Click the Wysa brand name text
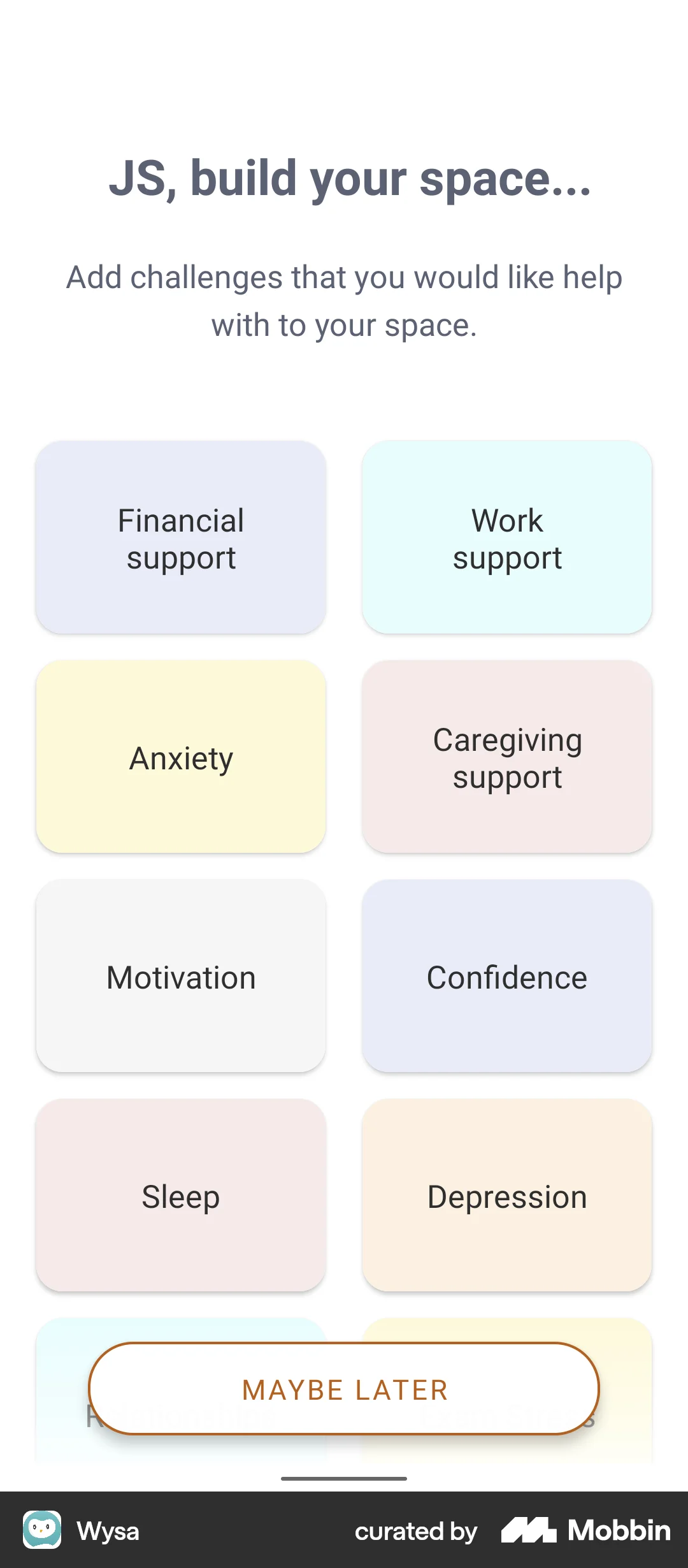This screenshot has height=1568, width=688. pos(107,1530)
